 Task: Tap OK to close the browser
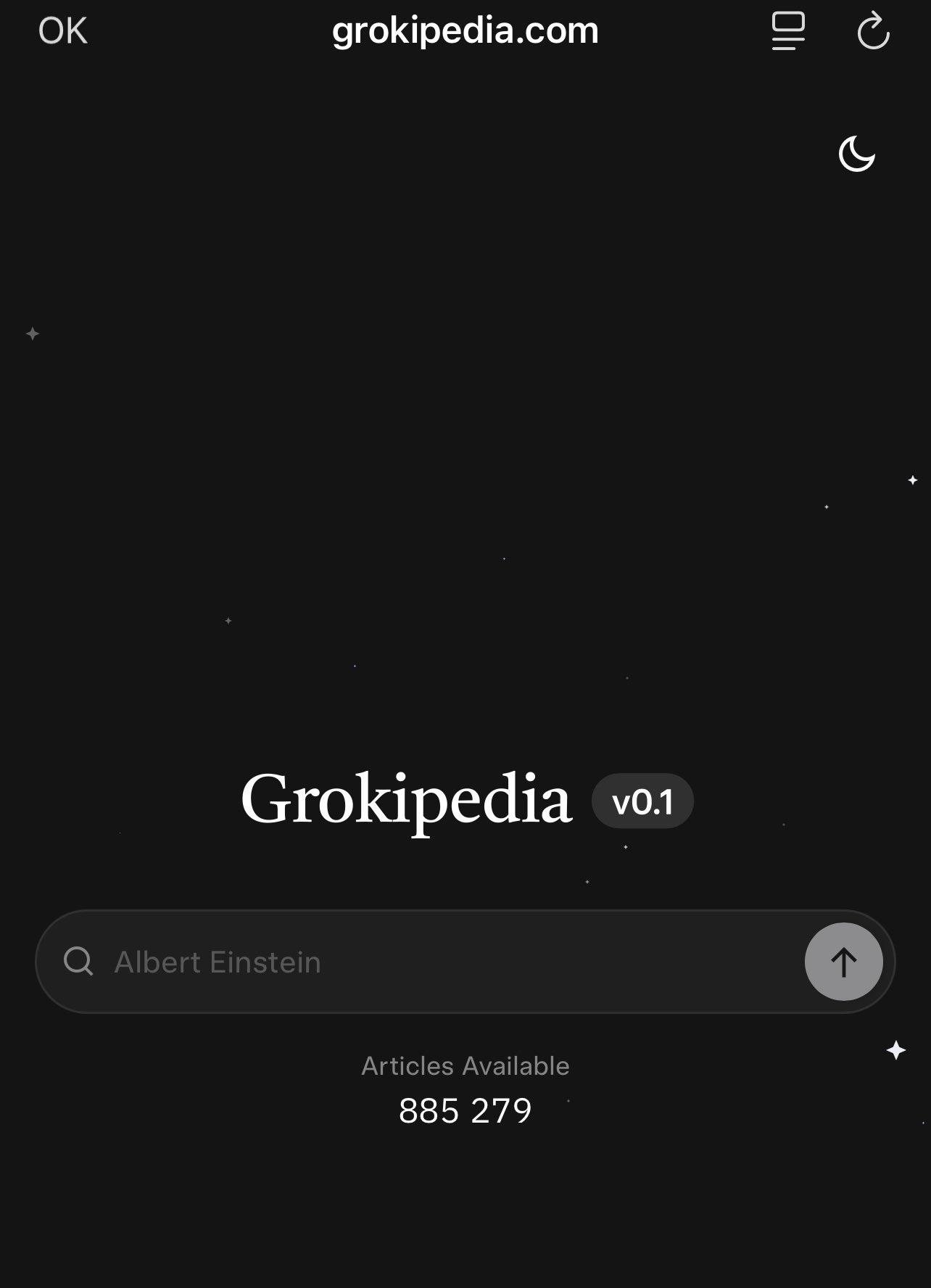coord(63,31)
